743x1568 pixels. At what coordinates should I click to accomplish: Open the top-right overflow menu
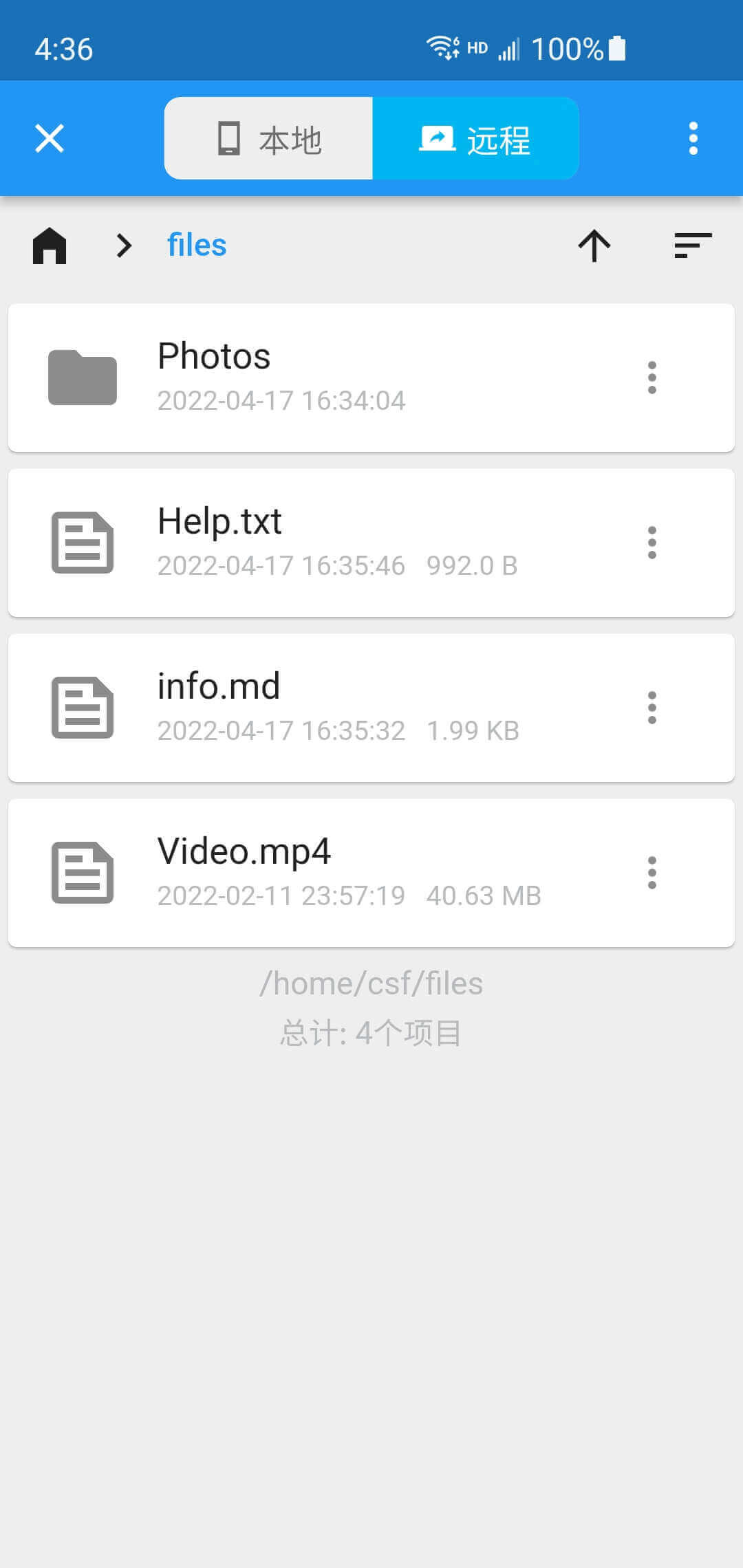tap(693, 138)
